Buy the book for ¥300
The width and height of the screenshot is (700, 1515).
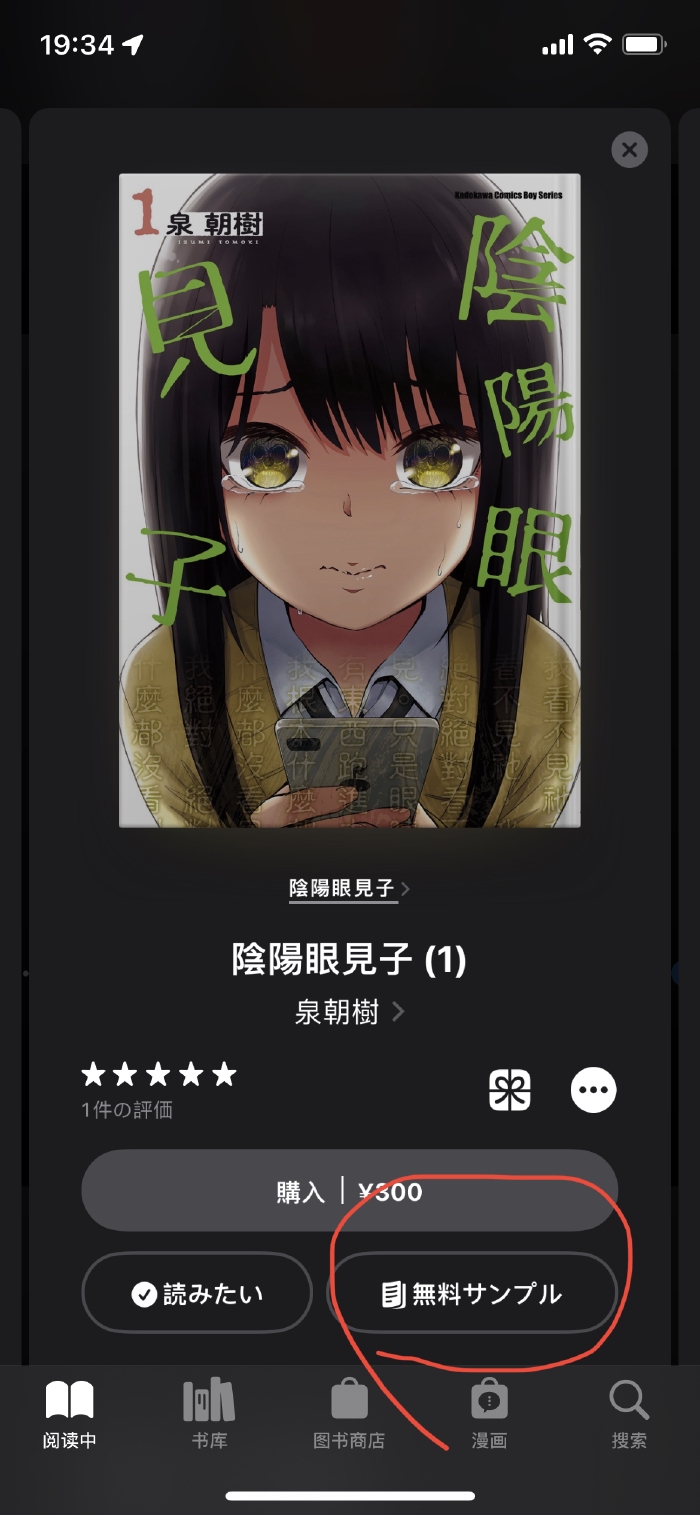[x=349, y=1191]
